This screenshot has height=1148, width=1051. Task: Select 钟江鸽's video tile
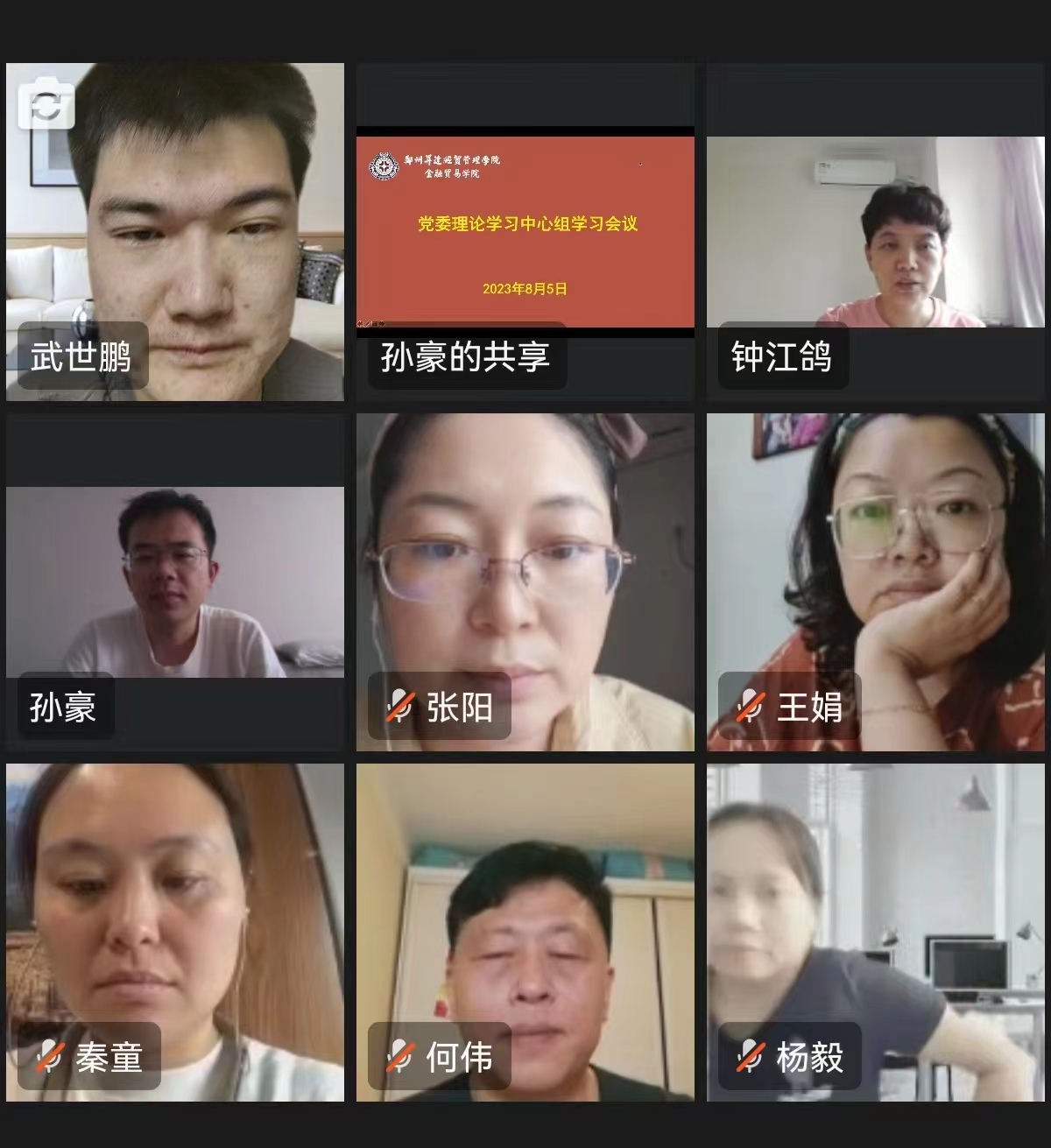coord(875,232)
